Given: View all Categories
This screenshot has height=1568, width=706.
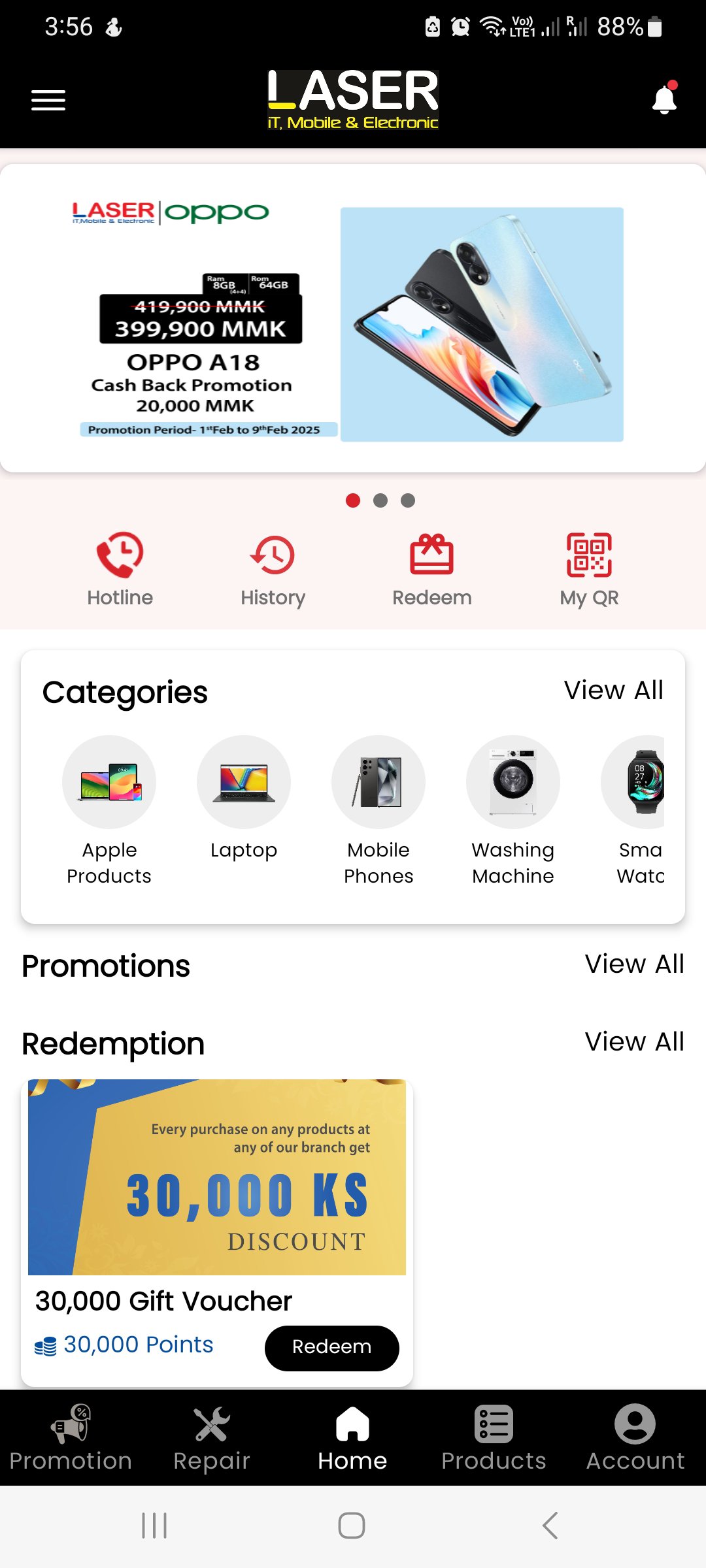Looking at the screenshot, I should point(613,690).
